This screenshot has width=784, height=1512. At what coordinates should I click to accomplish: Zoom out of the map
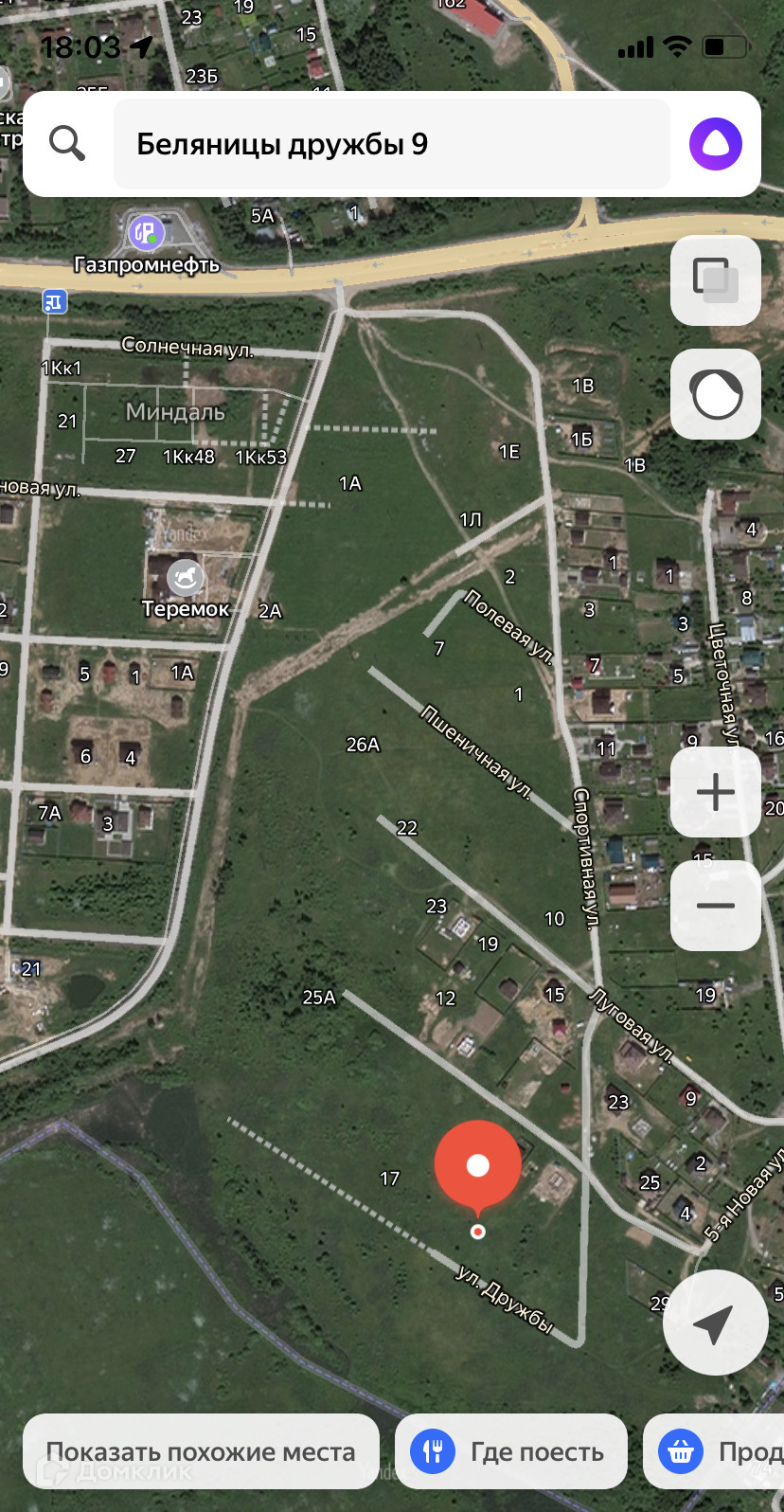[715, 906]
